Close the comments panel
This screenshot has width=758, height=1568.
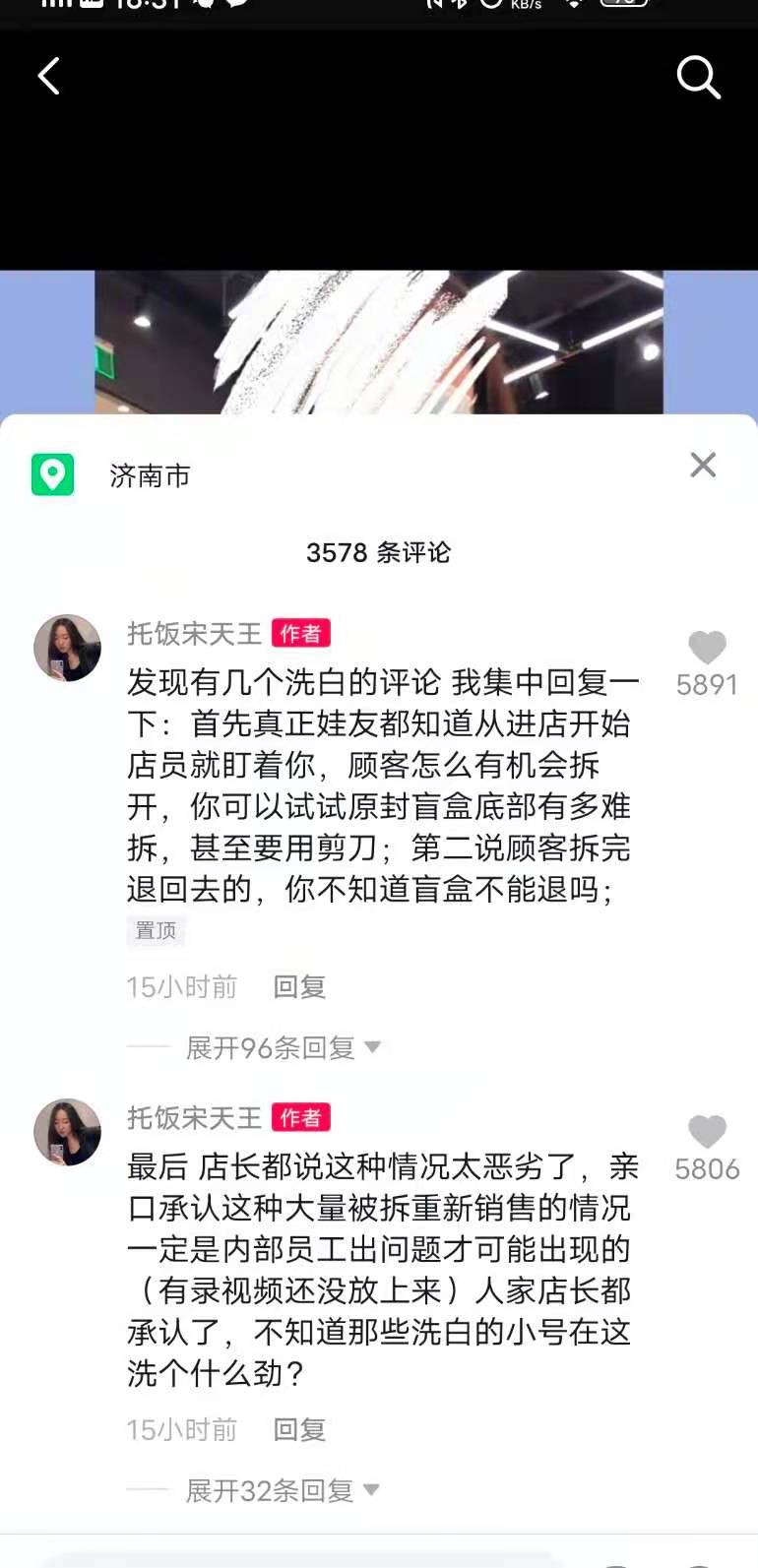coord(703,465)
